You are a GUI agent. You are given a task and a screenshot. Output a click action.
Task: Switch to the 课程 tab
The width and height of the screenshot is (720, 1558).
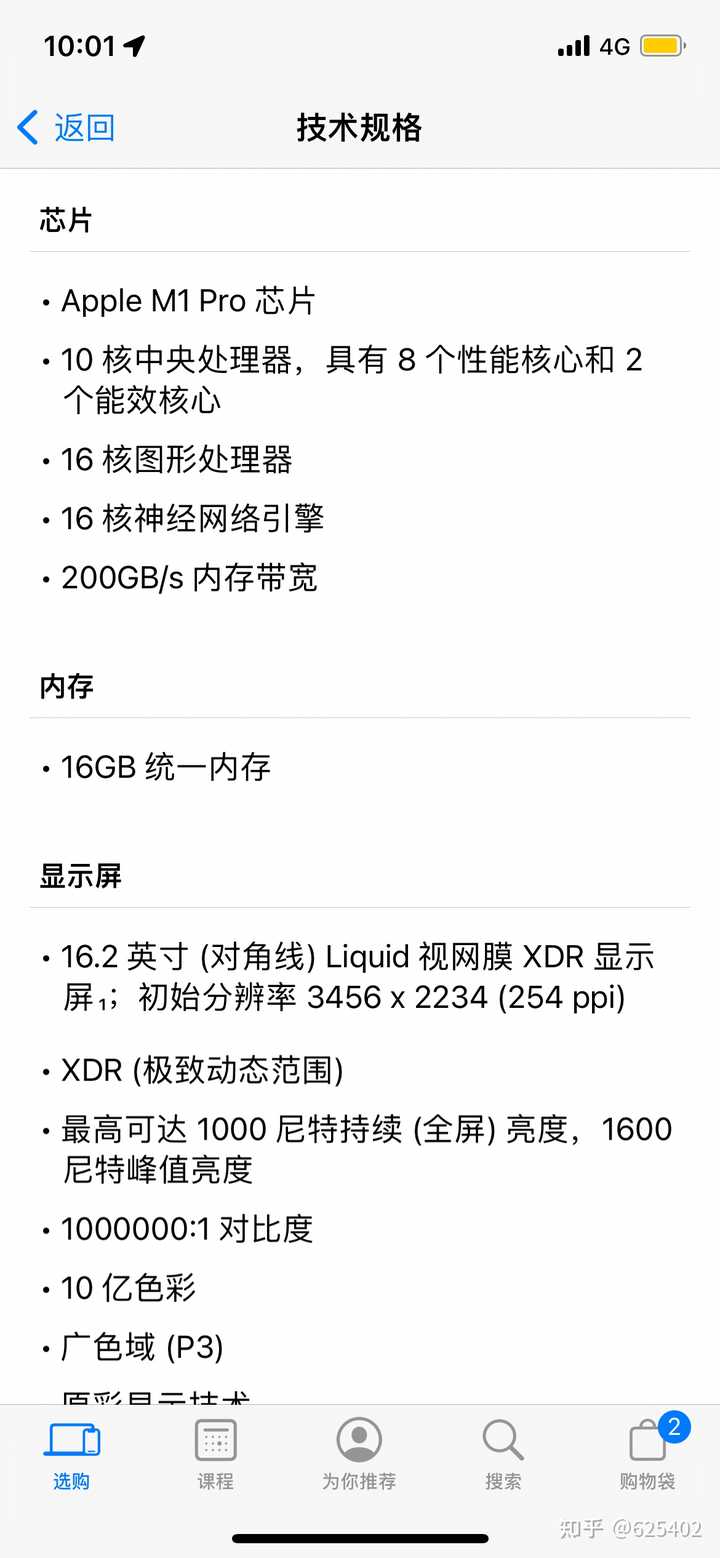(x=214, y=1455)
